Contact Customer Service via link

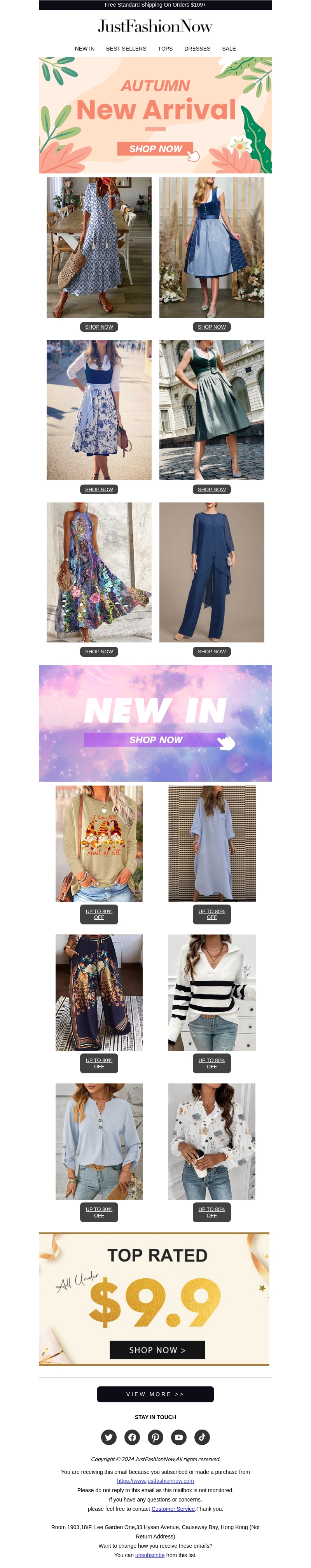pos(173,1509)
